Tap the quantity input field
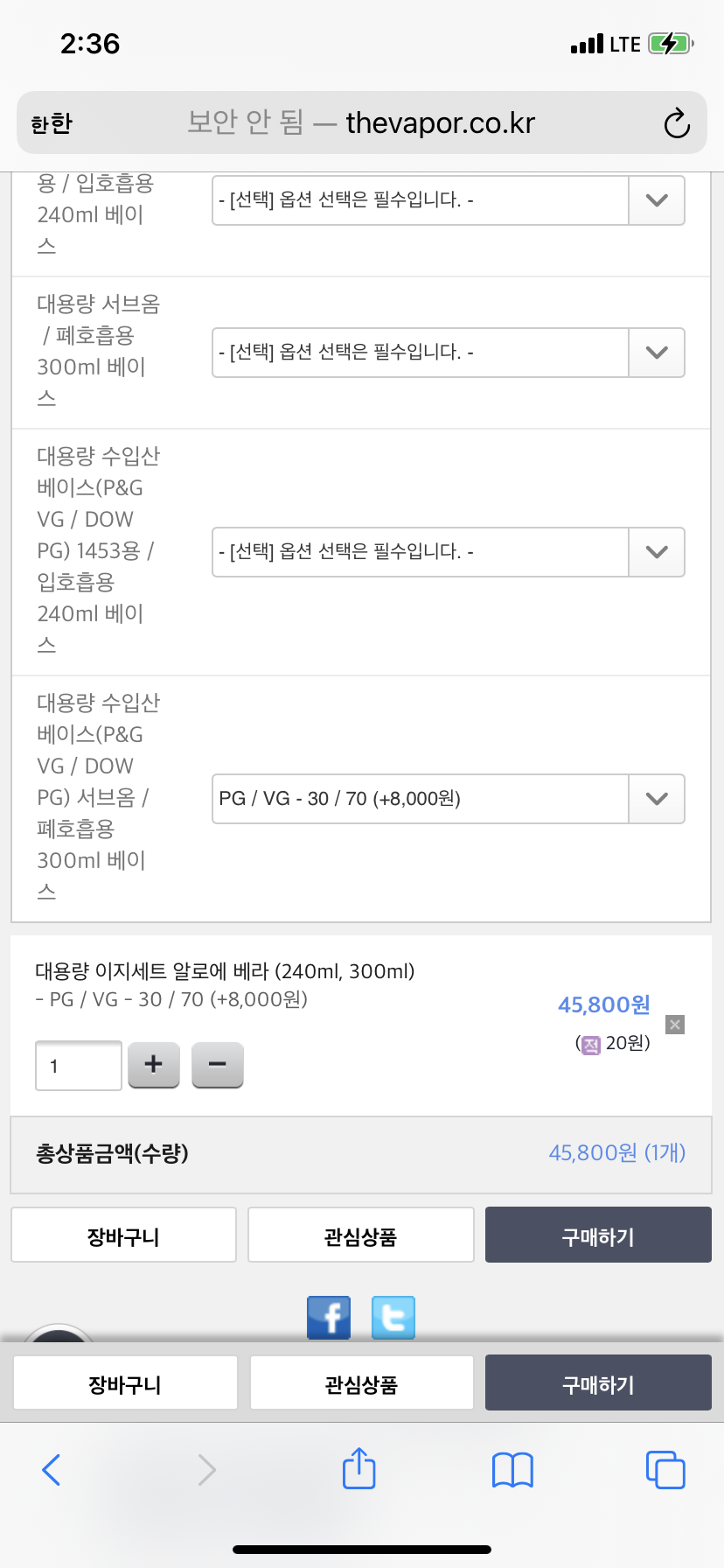Image resolution: width=724 pixels, height=1568 pixels. coord(79,1066)
